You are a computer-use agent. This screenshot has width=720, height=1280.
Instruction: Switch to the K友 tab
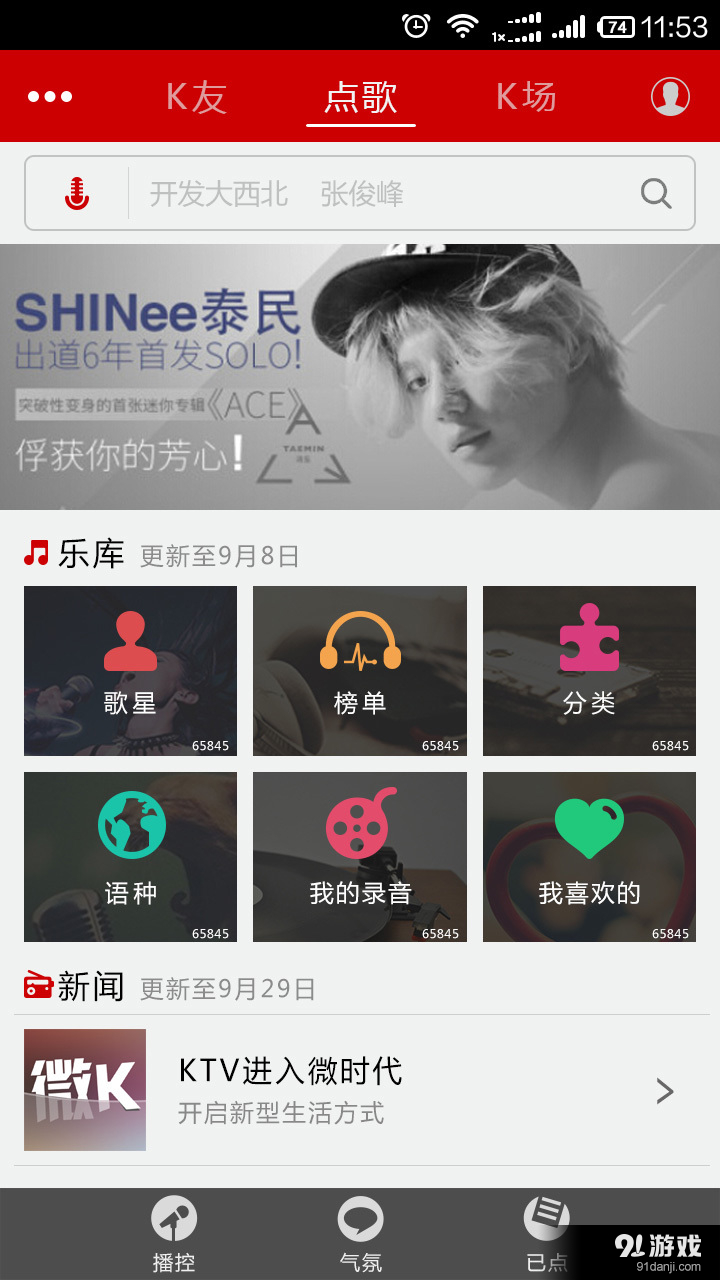tap(196, 97)
